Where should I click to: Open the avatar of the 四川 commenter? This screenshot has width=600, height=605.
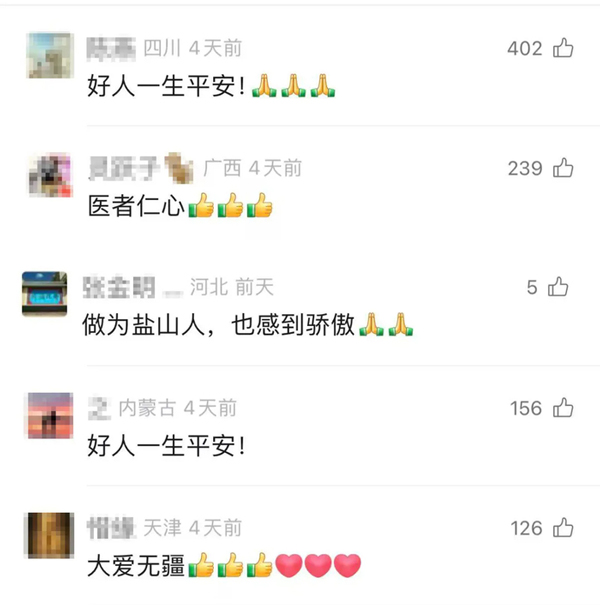[x=48, y=56]
